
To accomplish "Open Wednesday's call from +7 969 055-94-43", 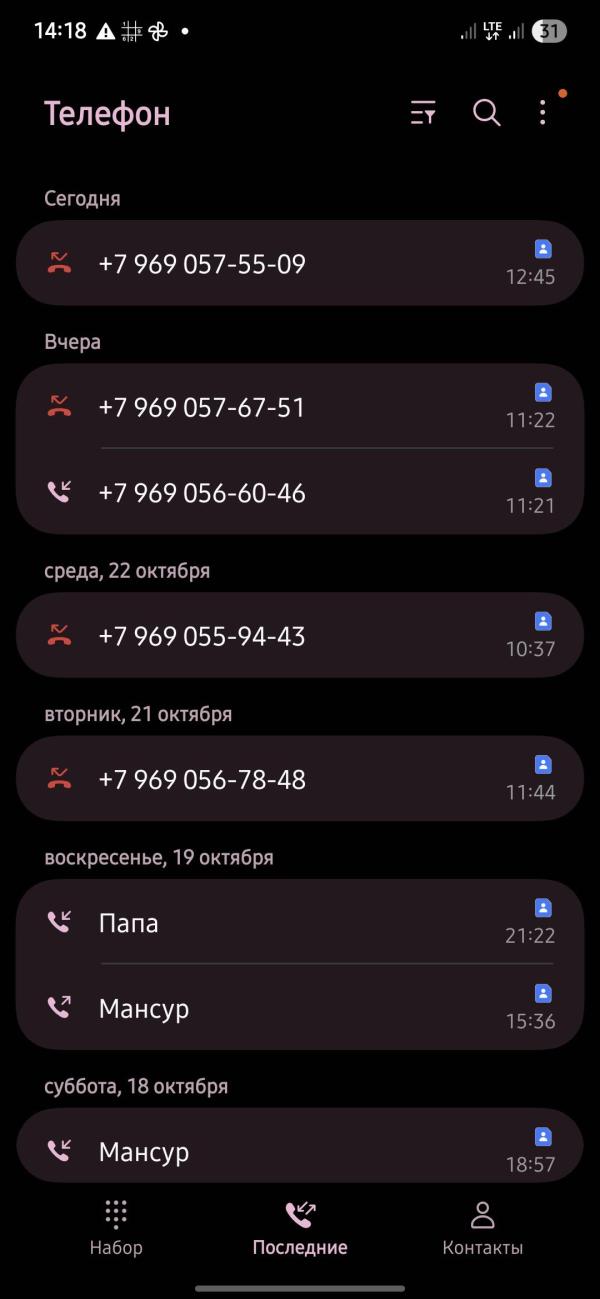I will pyautogui.click(x=300, y=635).
